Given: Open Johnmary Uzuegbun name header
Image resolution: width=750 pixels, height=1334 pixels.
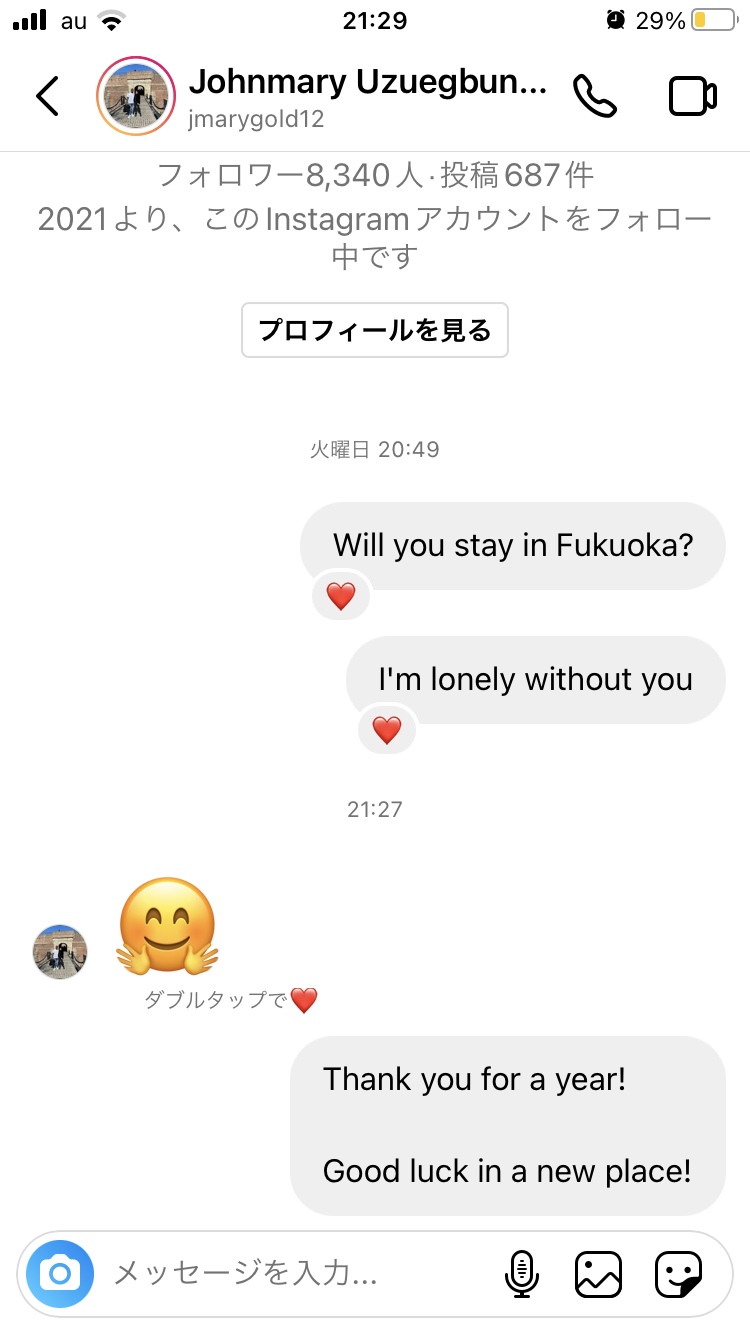Looking at the screenshot, I should 368,83.
